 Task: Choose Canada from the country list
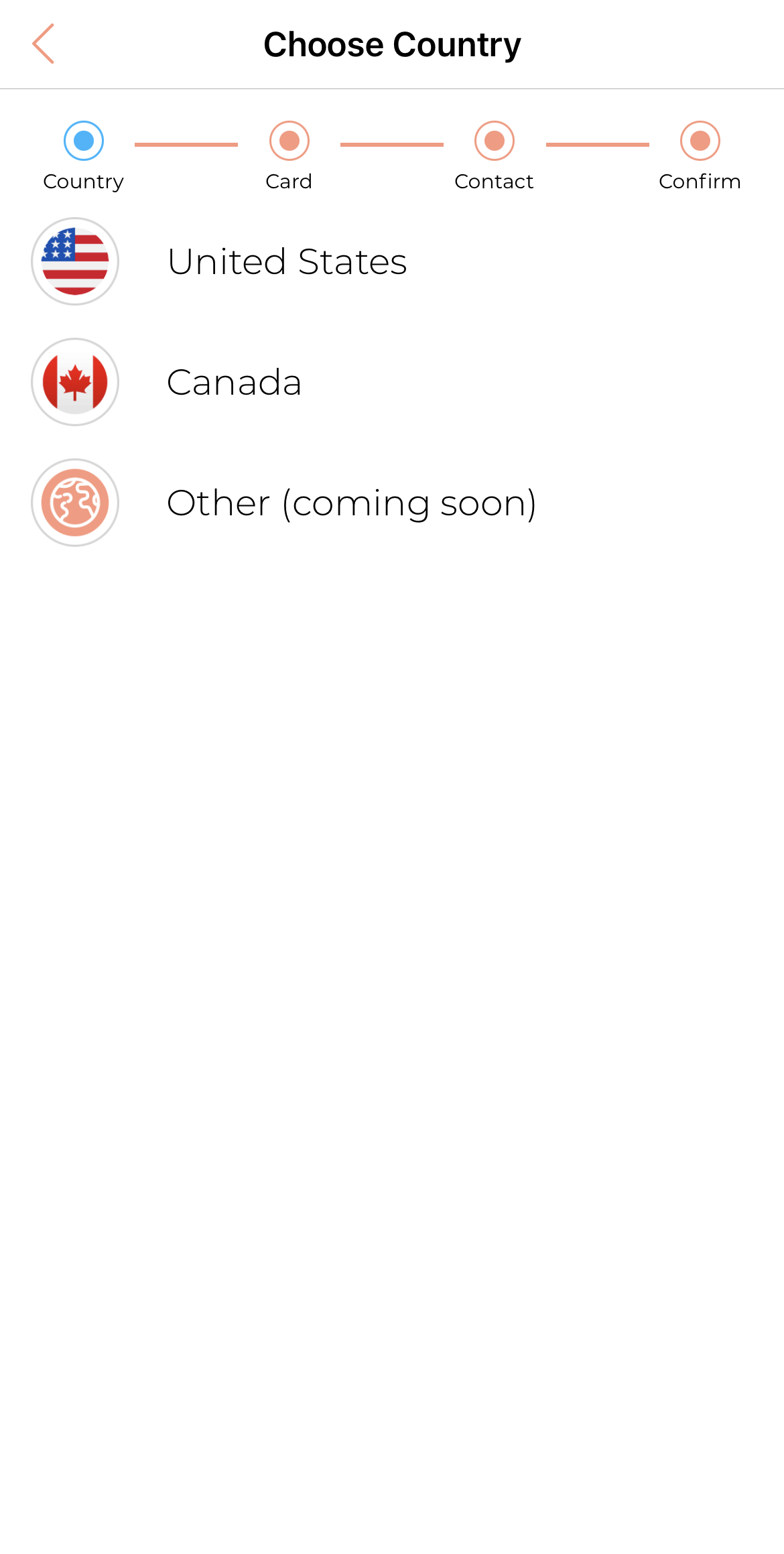(392, 382)
